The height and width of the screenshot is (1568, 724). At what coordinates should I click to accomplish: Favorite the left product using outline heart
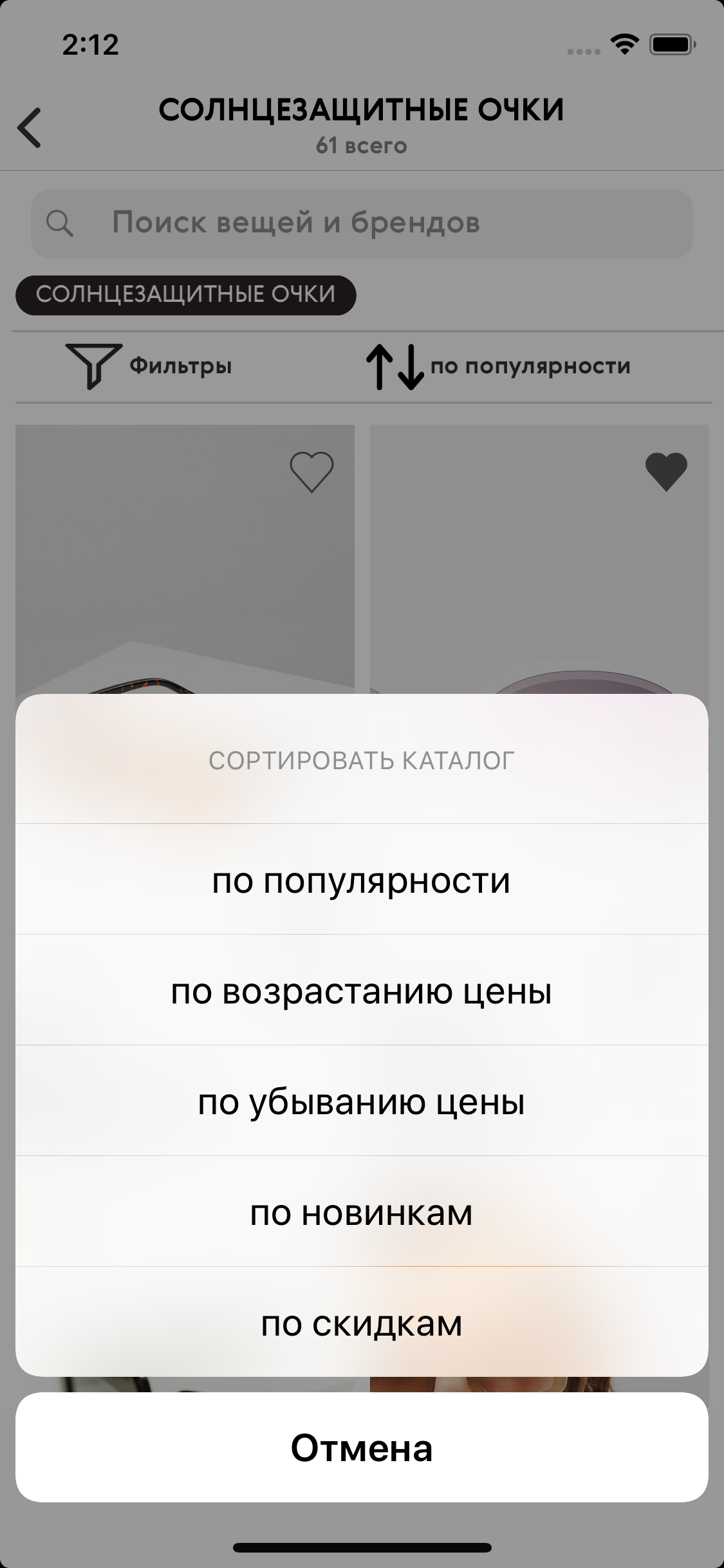(x=311, y=473)
